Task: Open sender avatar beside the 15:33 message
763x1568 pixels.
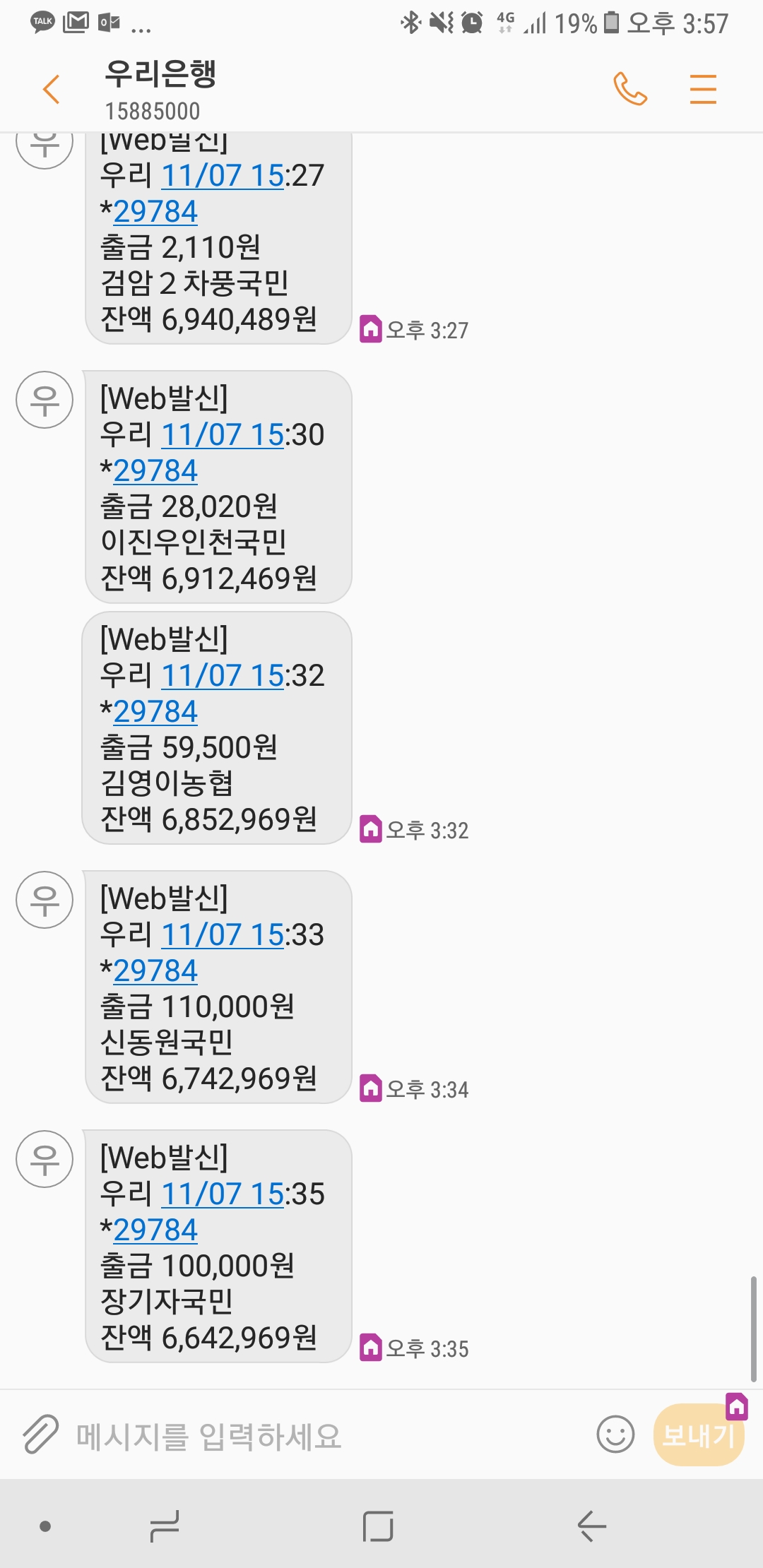Action: [x=45, y=900]
